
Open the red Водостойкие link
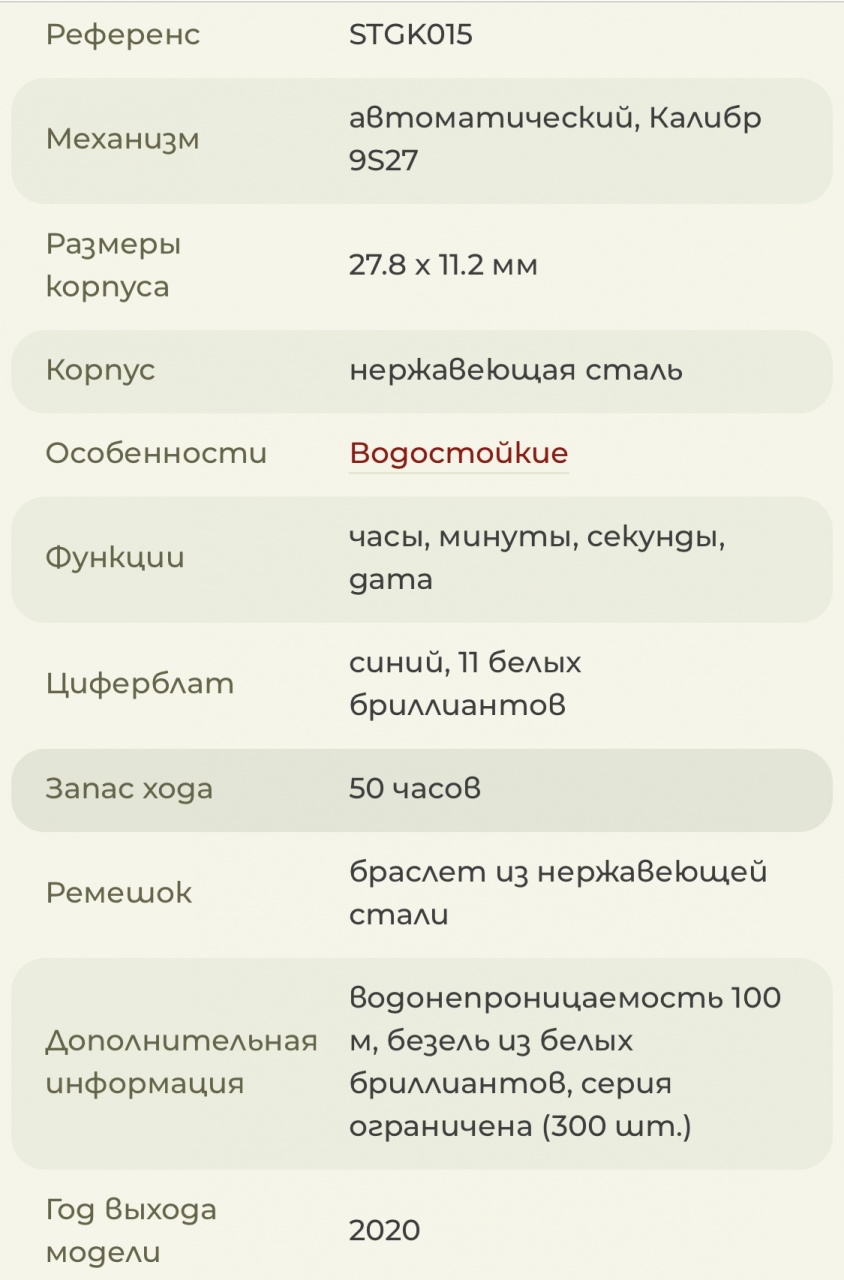[x=458, y=453]
